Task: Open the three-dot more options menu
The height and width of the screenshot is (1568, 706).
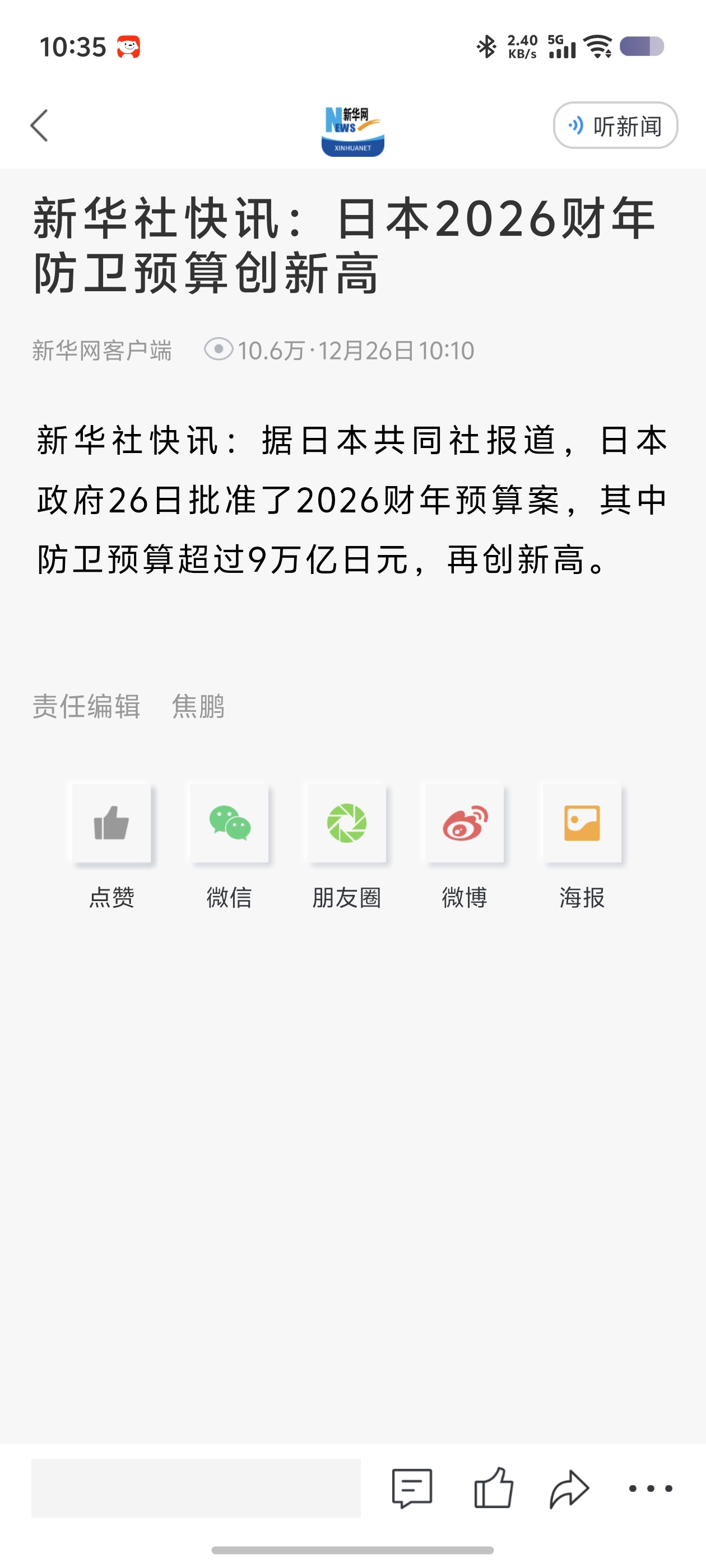Action: 650,1488
